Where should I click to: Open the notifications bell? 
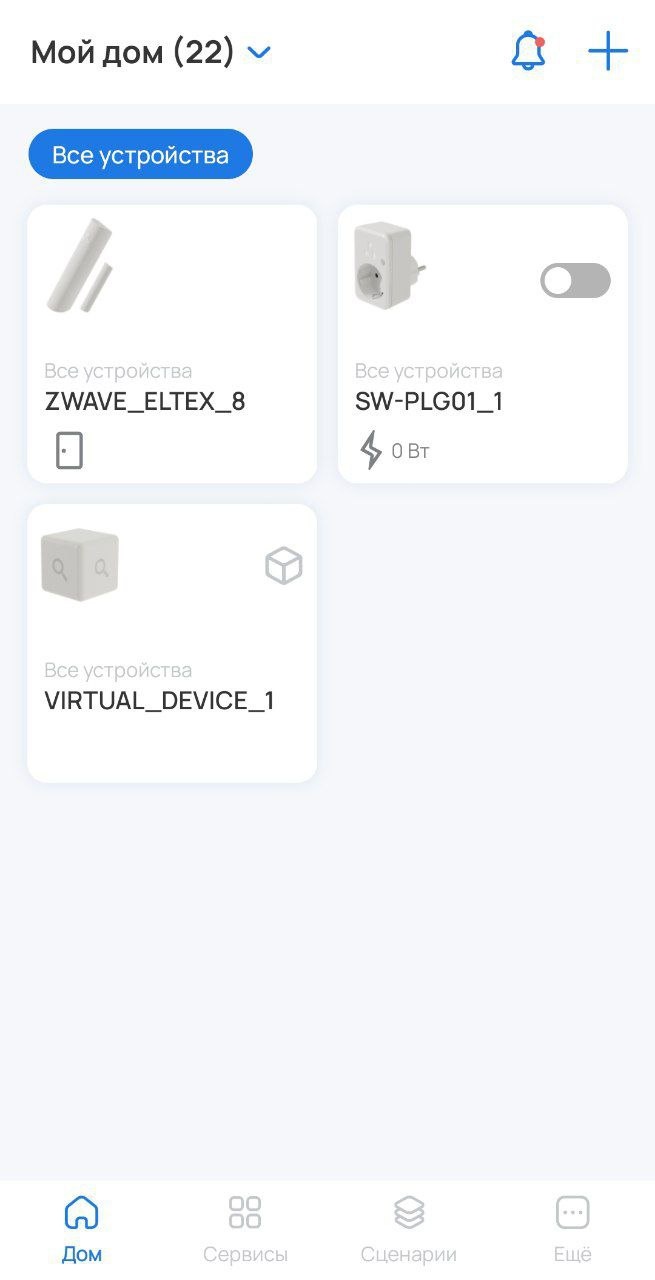528,51
